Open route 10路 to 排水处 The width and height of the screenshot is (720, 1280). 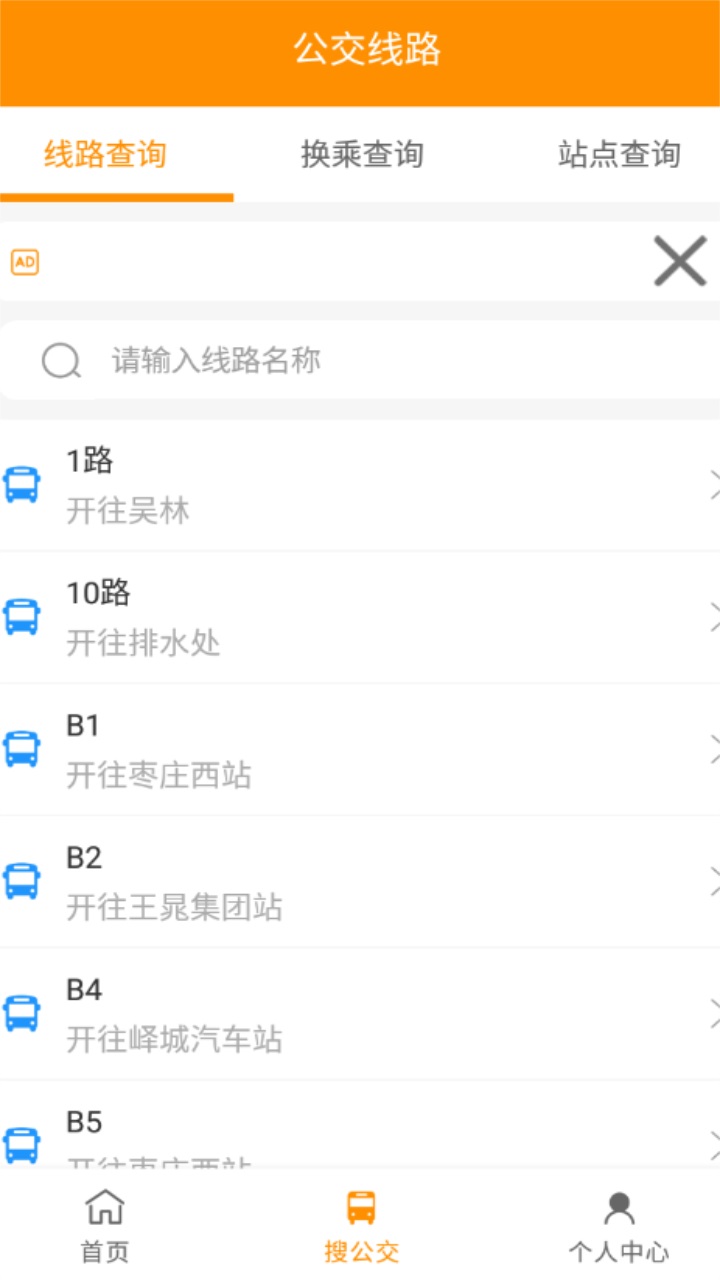tap(360, 617)
